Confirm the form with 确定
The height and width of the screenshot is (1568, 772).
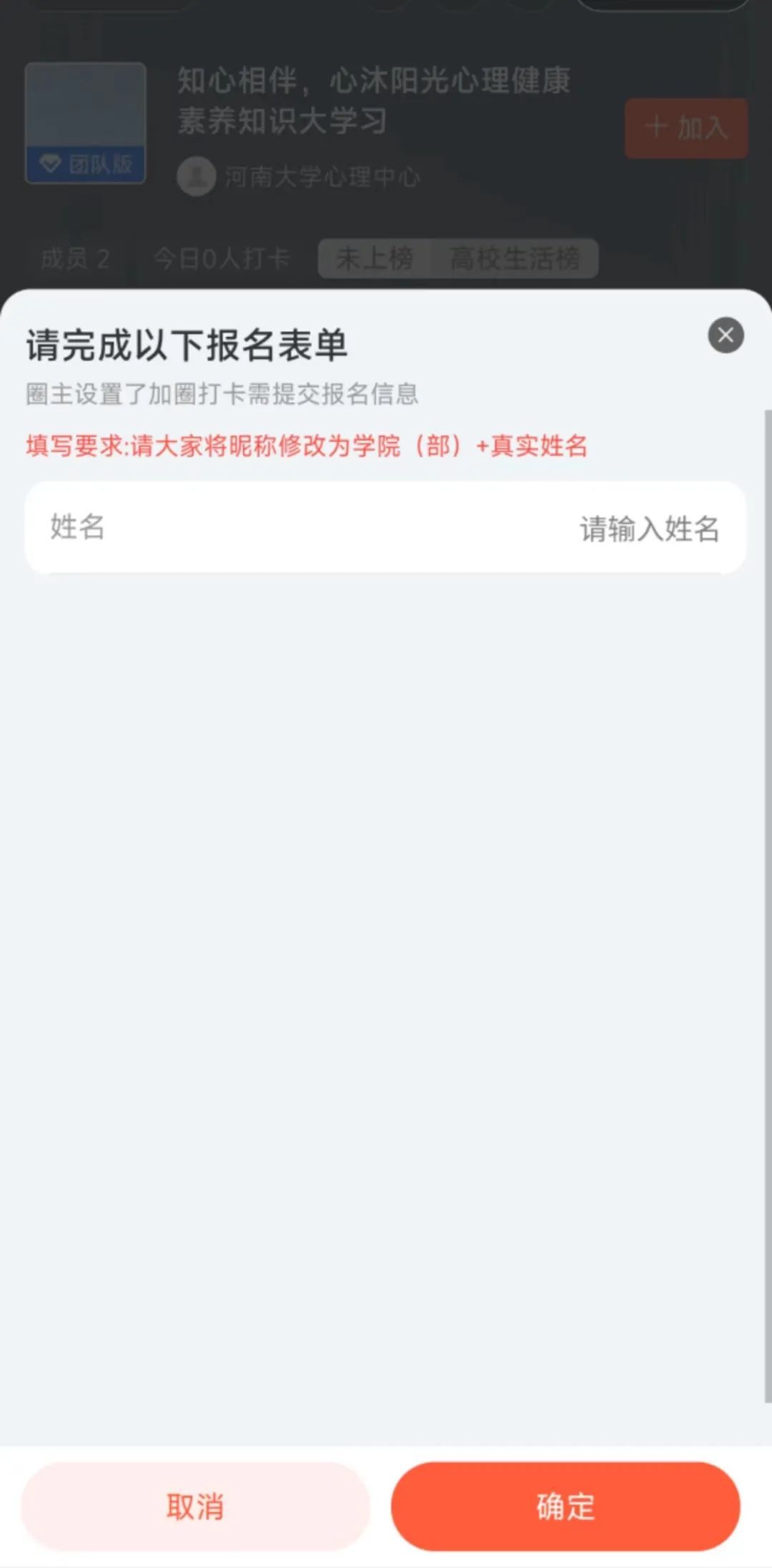[x=565, y=1507]
